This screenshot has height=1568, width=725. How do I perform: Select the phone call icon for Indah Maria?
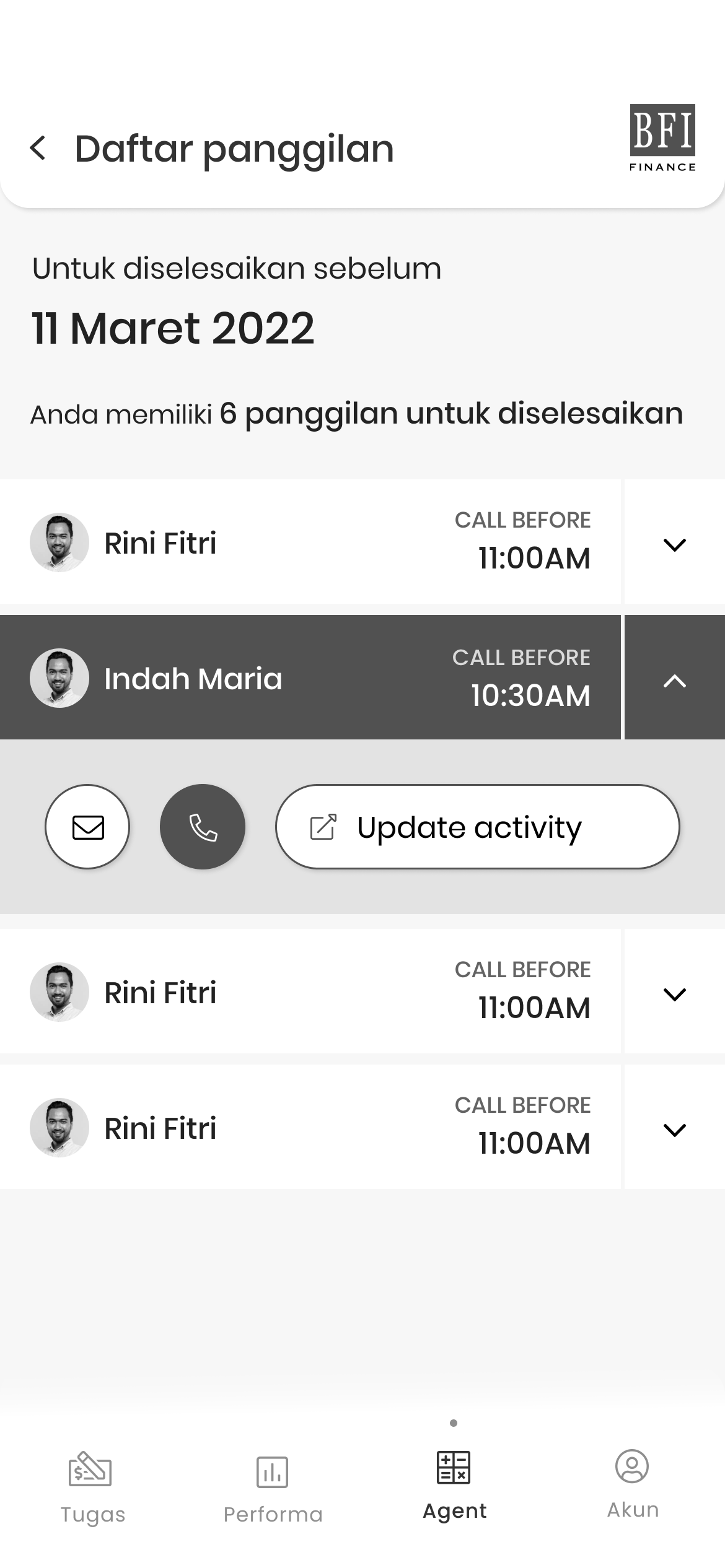(203, 826)
